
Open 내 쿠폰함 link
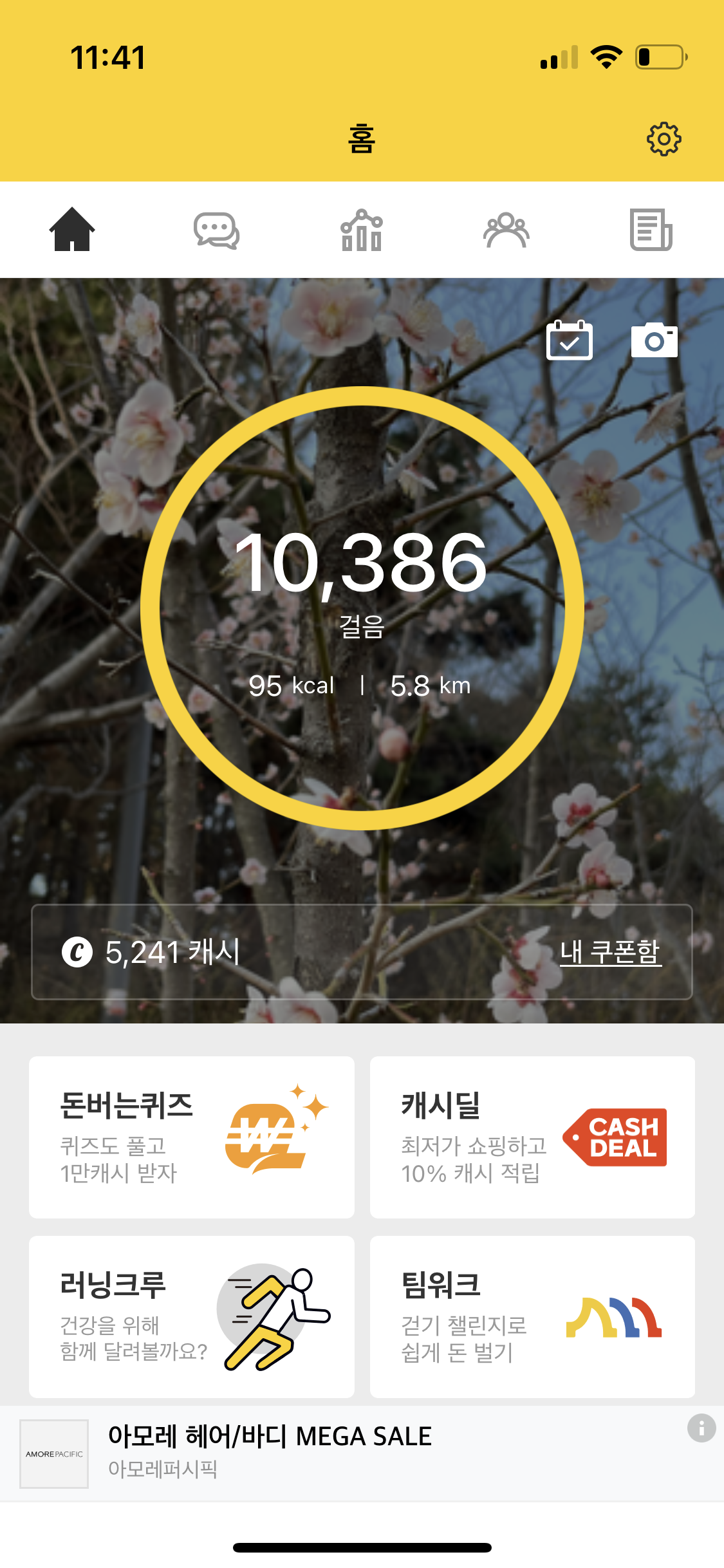610,952
